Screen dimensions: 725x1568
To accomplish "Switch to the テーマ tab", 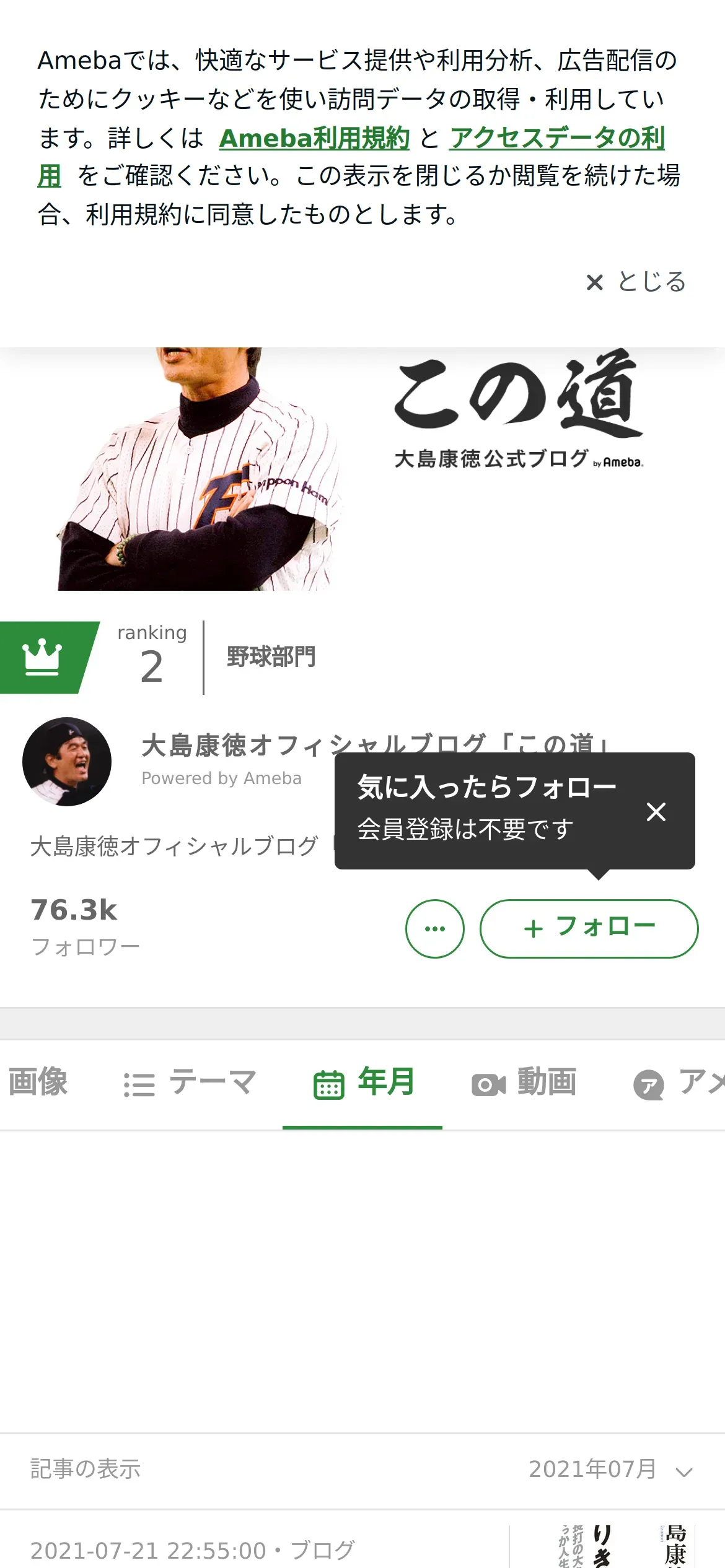I will (190, 1083).
